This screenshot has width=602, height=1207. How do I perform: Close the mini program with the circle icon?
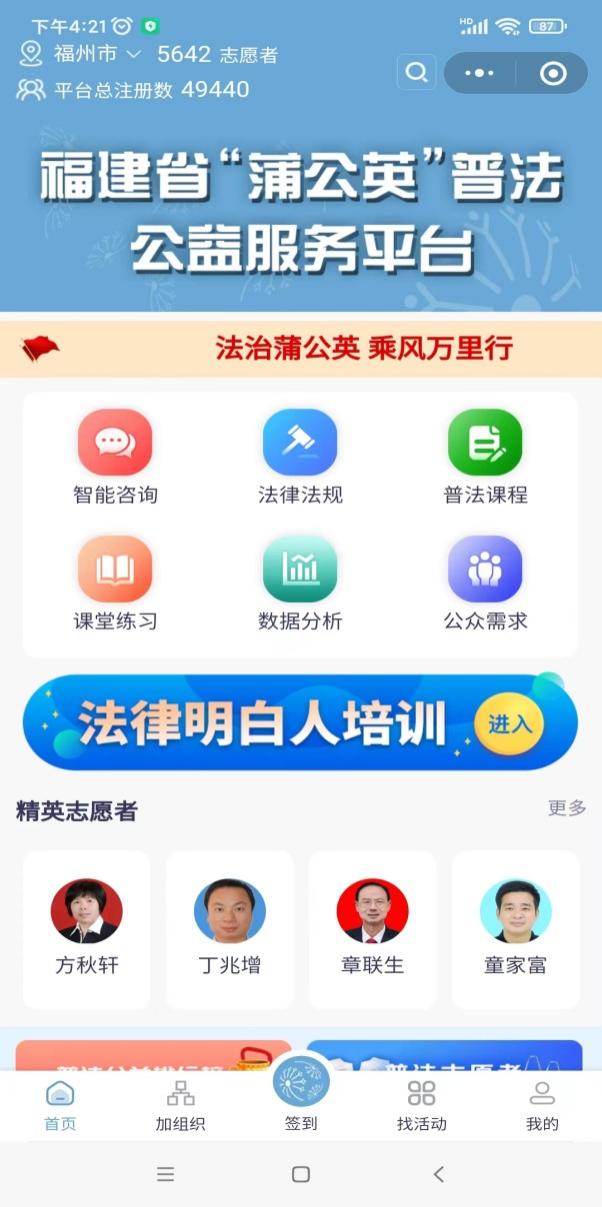coord(552,73)
